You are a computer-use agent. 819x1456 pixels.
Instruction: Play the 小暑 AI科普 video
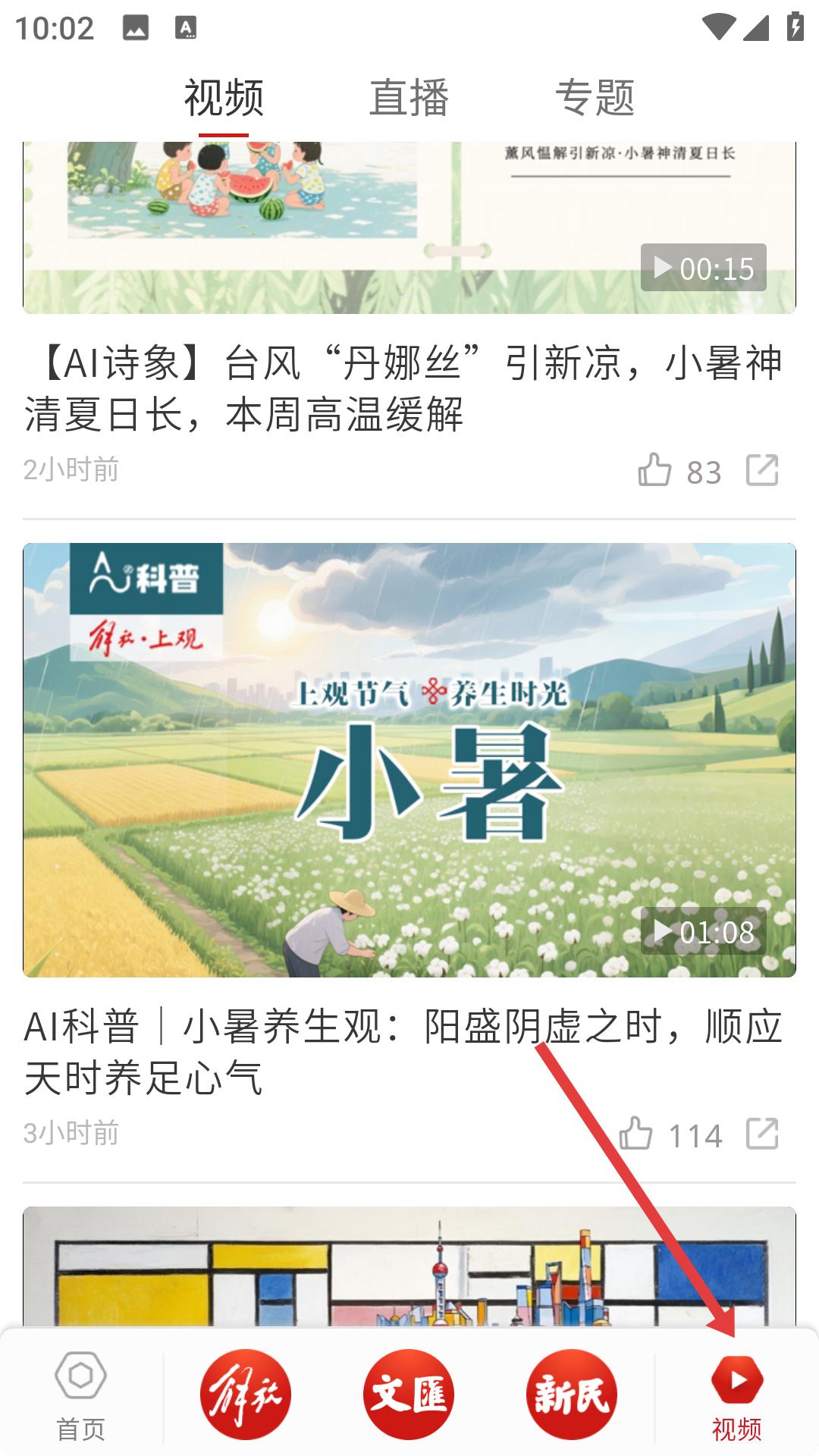[409, 760]
